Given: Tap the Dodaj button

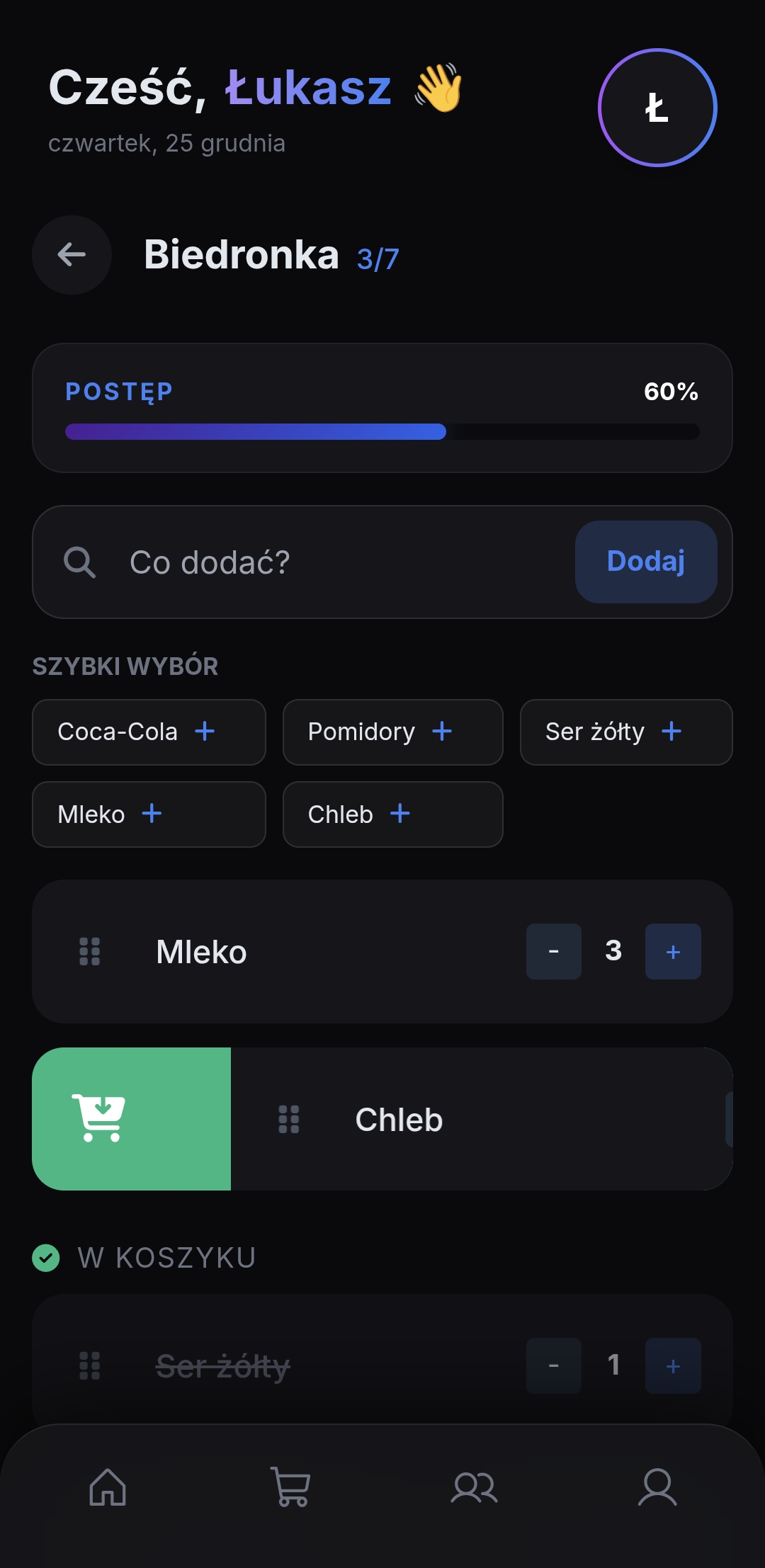Looking at the screenshot, I should (x=645, y=562).
